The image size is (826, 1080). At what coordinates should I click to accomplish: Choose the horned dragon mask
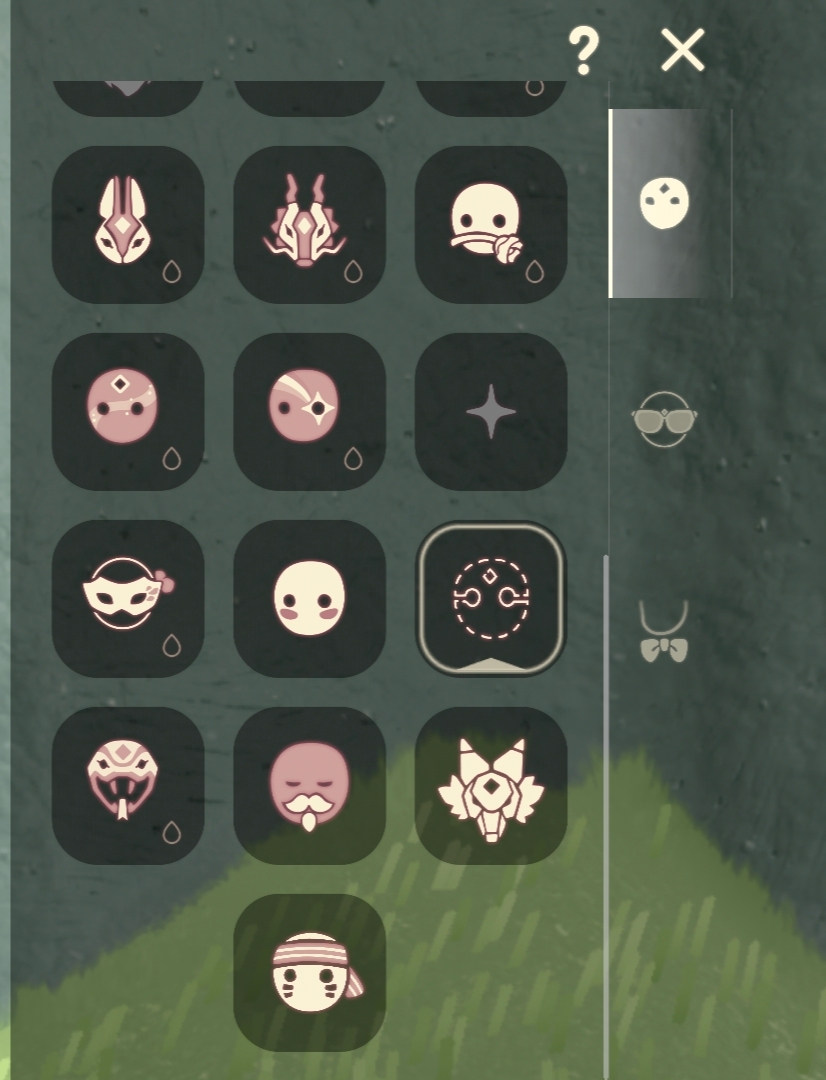click(x=309, y=225)
